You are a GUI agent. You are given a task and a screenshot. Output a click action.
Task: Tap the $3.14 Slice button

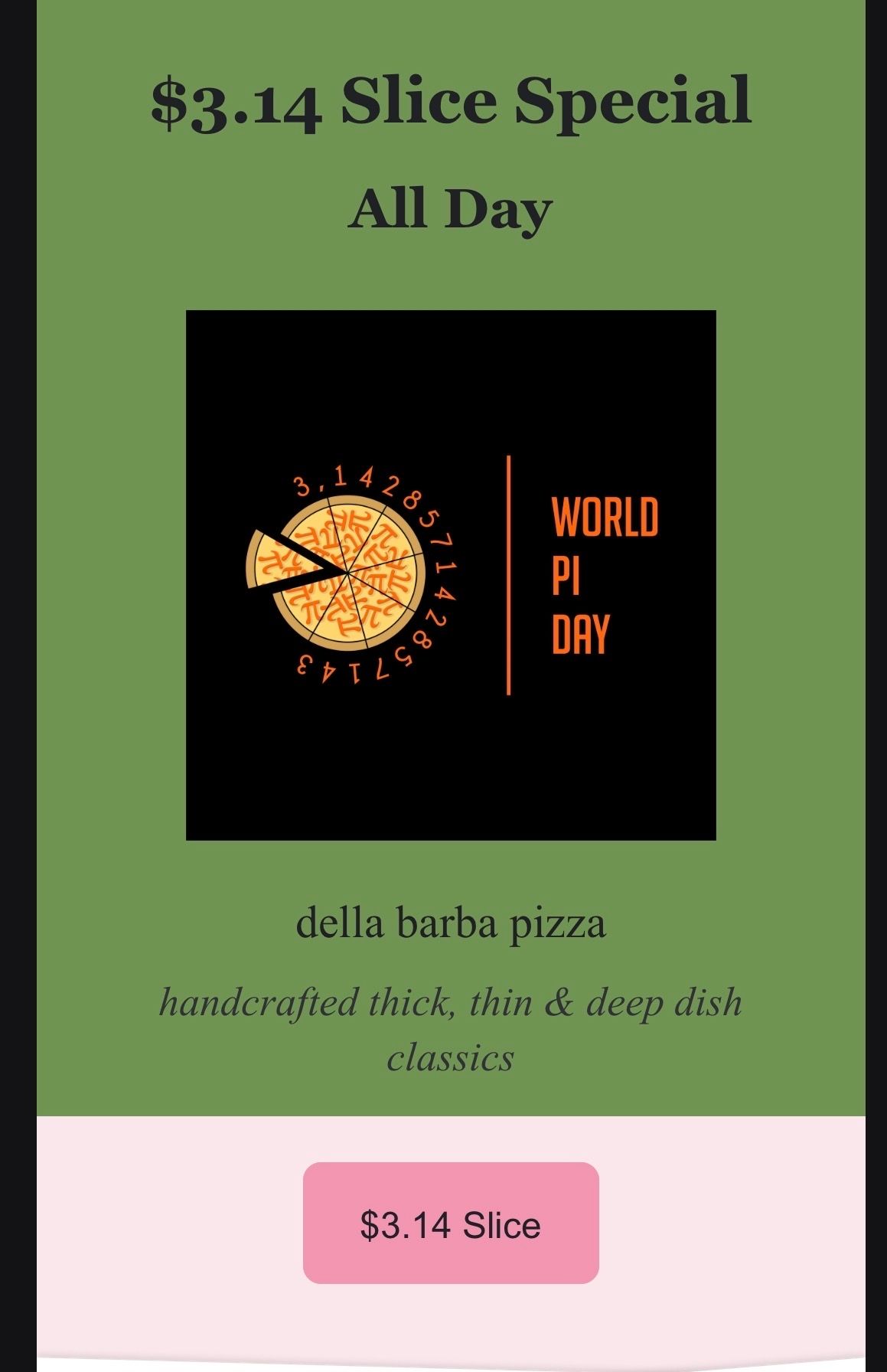pos(451,1223)
